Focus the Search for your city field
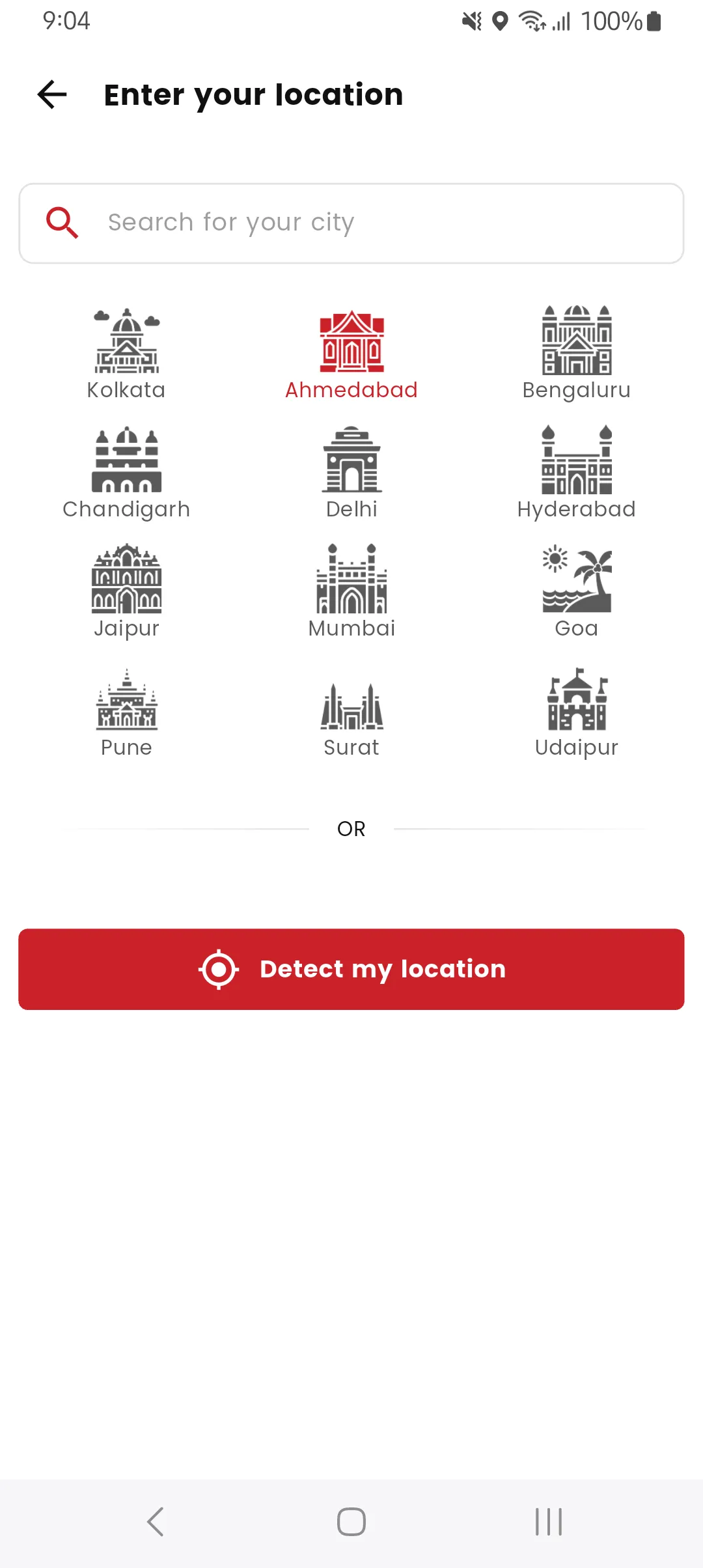703x1568 pixels. [351, 222]
